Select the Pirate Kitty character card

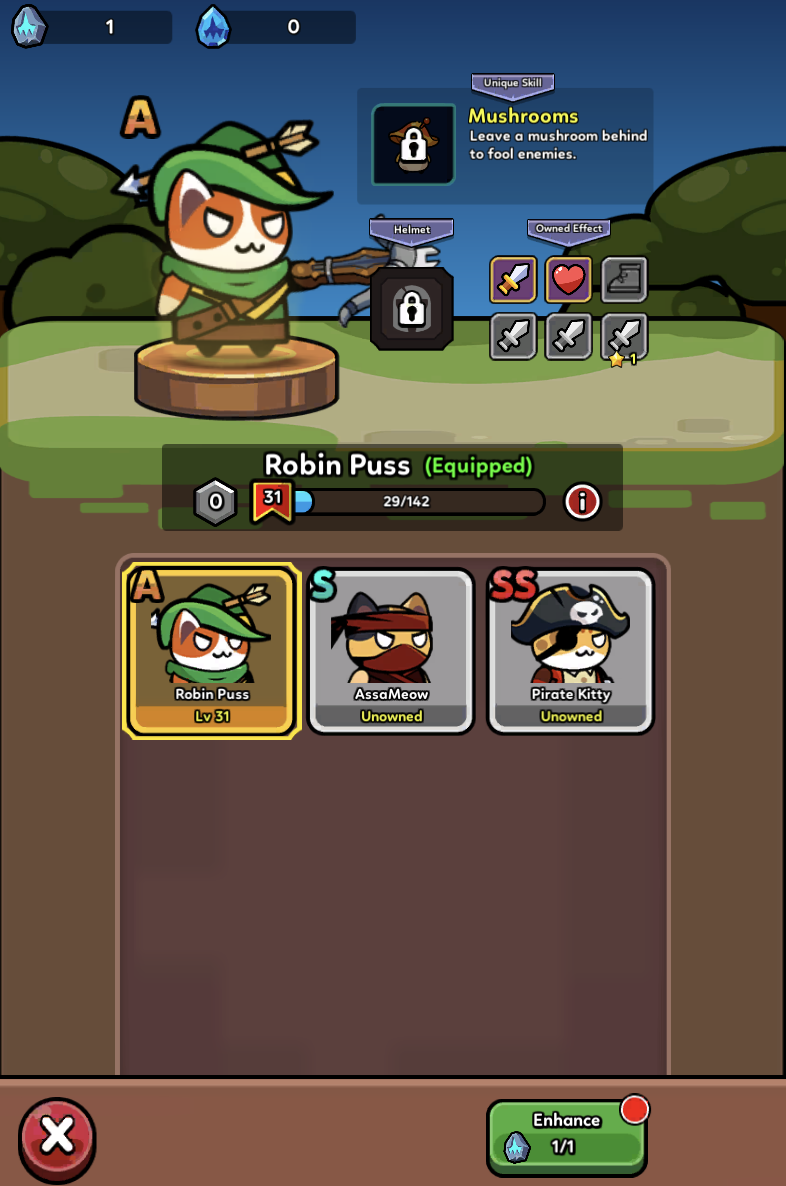pos(571,650)
